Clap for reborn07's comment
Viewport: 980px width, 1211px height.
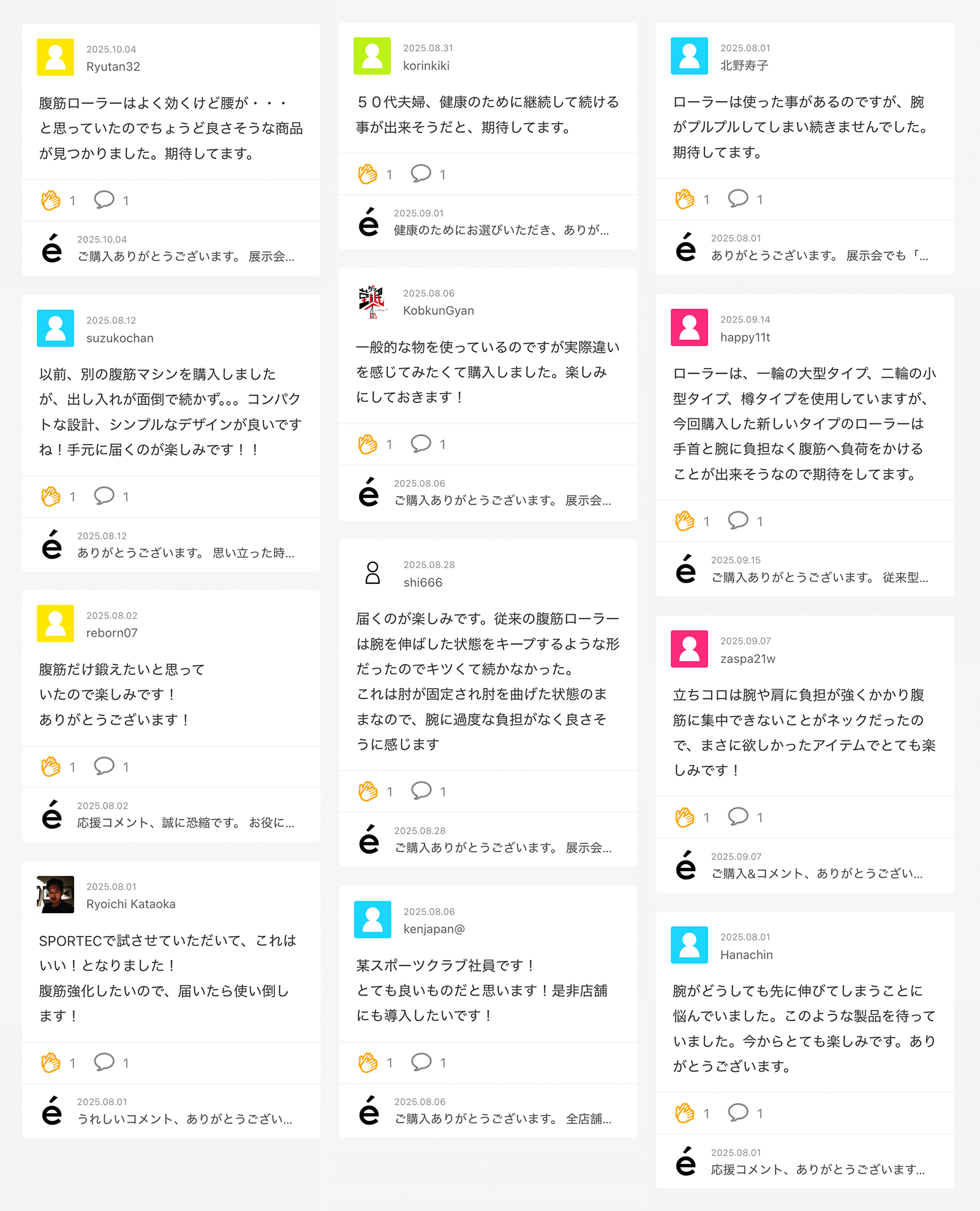coord(51,766)
